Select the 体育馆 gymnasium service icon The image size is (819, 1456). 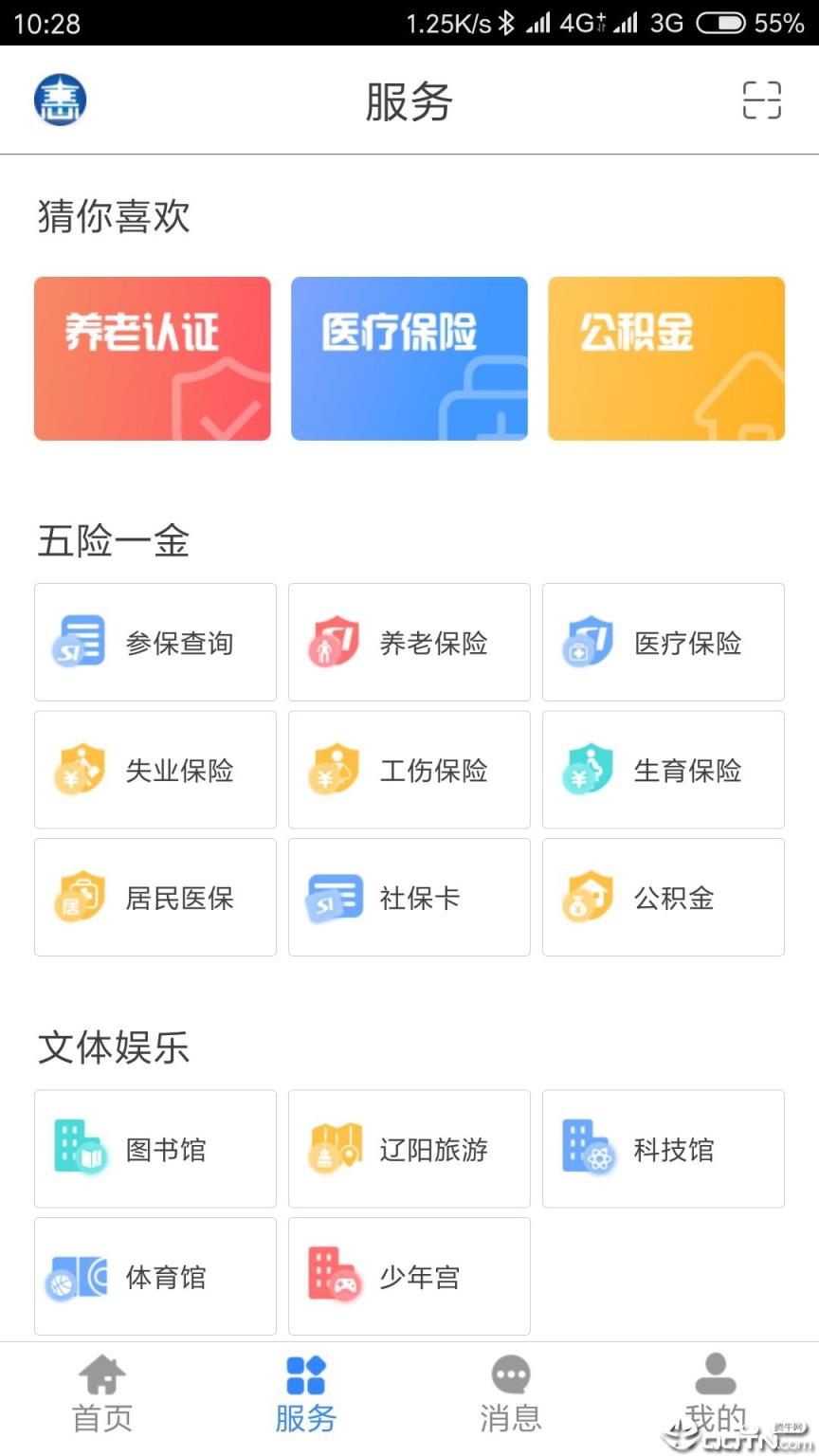[x=155, y=1277]
